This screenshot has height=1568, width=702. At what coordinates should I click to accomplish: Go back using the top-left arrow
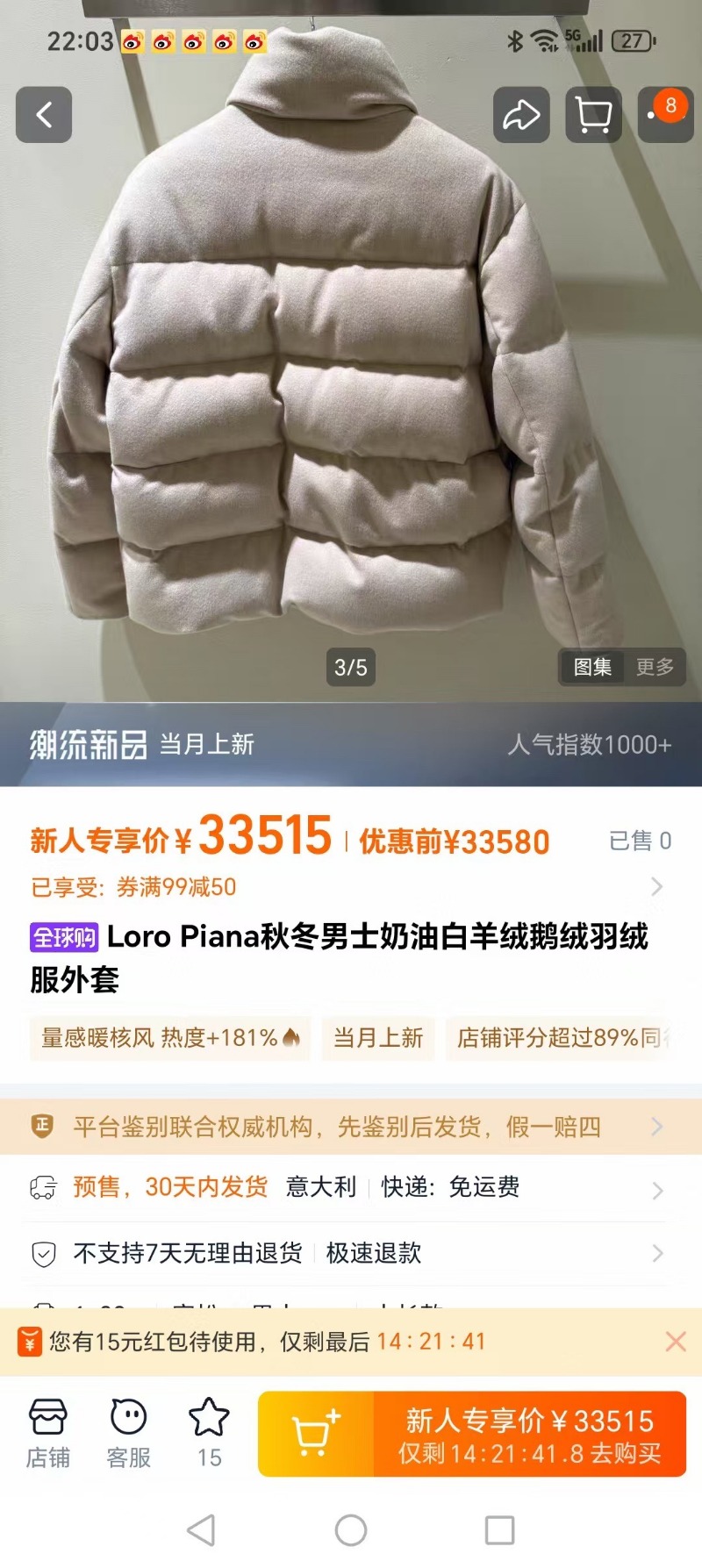(44, 115)
